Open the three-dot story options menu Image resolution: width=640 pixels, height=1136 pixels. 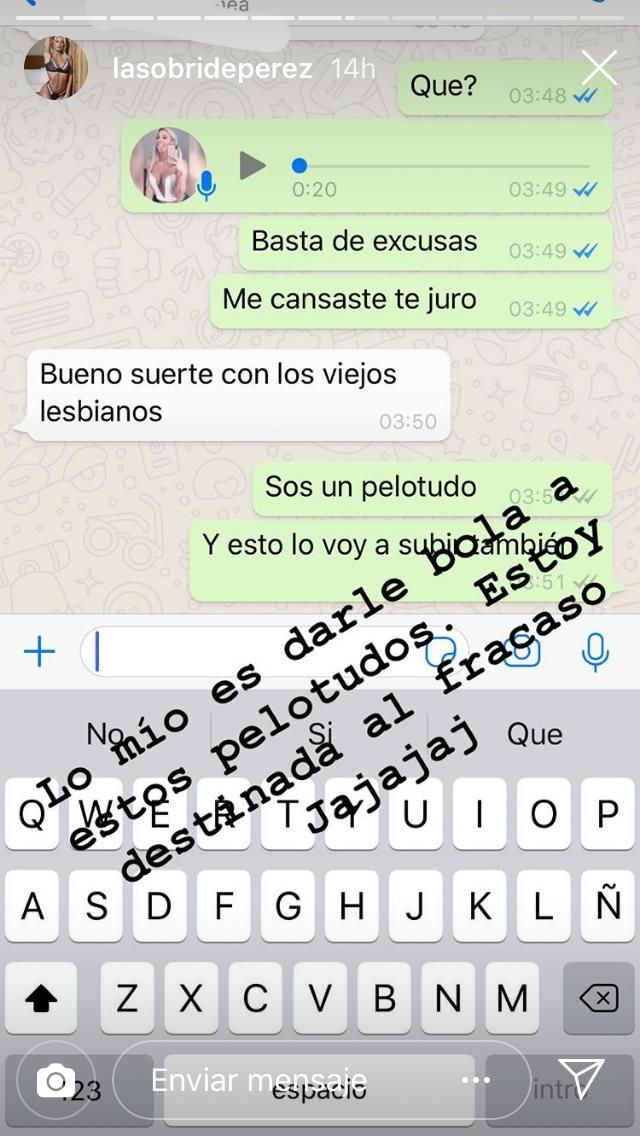point(476,1080)
